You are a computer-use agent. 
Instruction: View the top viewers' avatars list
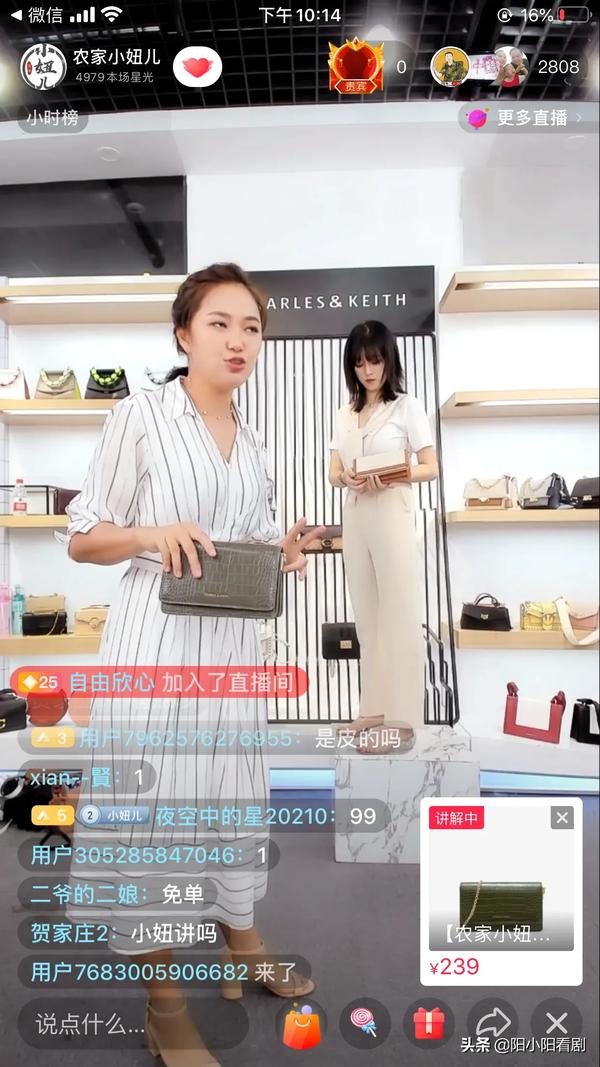478,67
